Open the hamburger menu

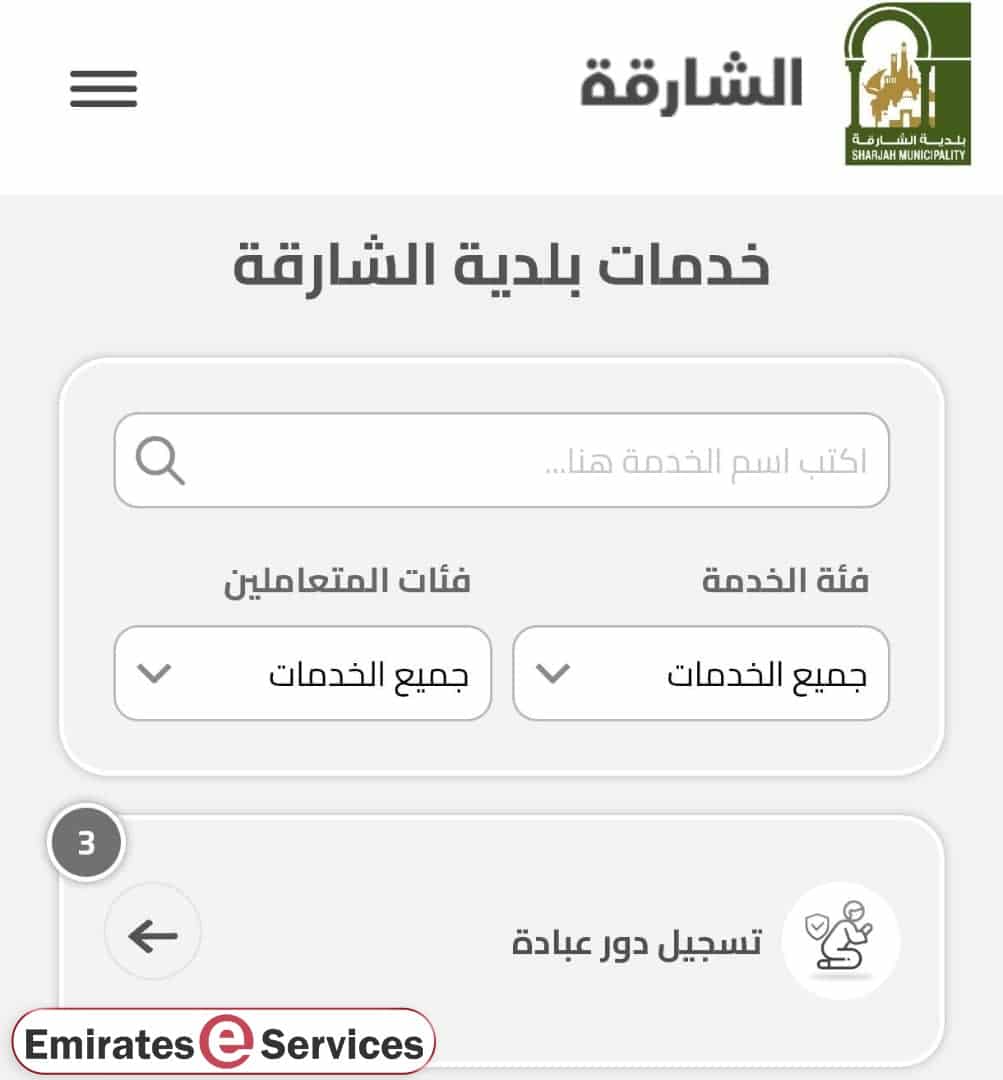pos(103,88)
